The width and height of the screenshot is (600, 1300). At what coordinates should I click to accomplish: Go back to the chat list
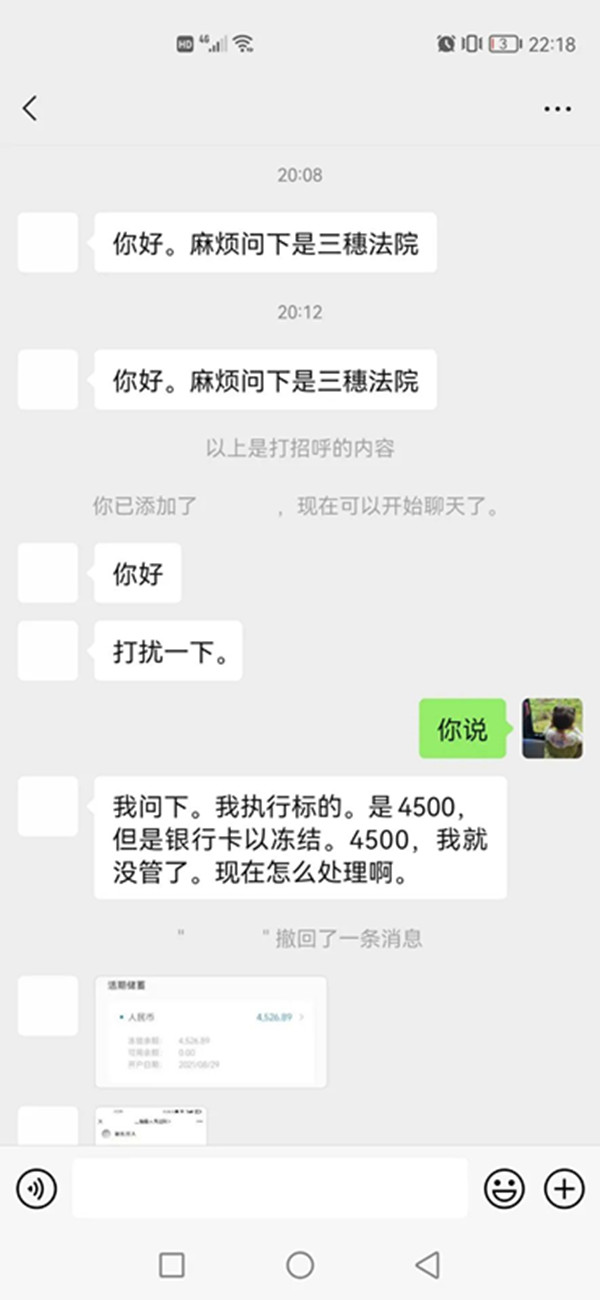[30, 108]
